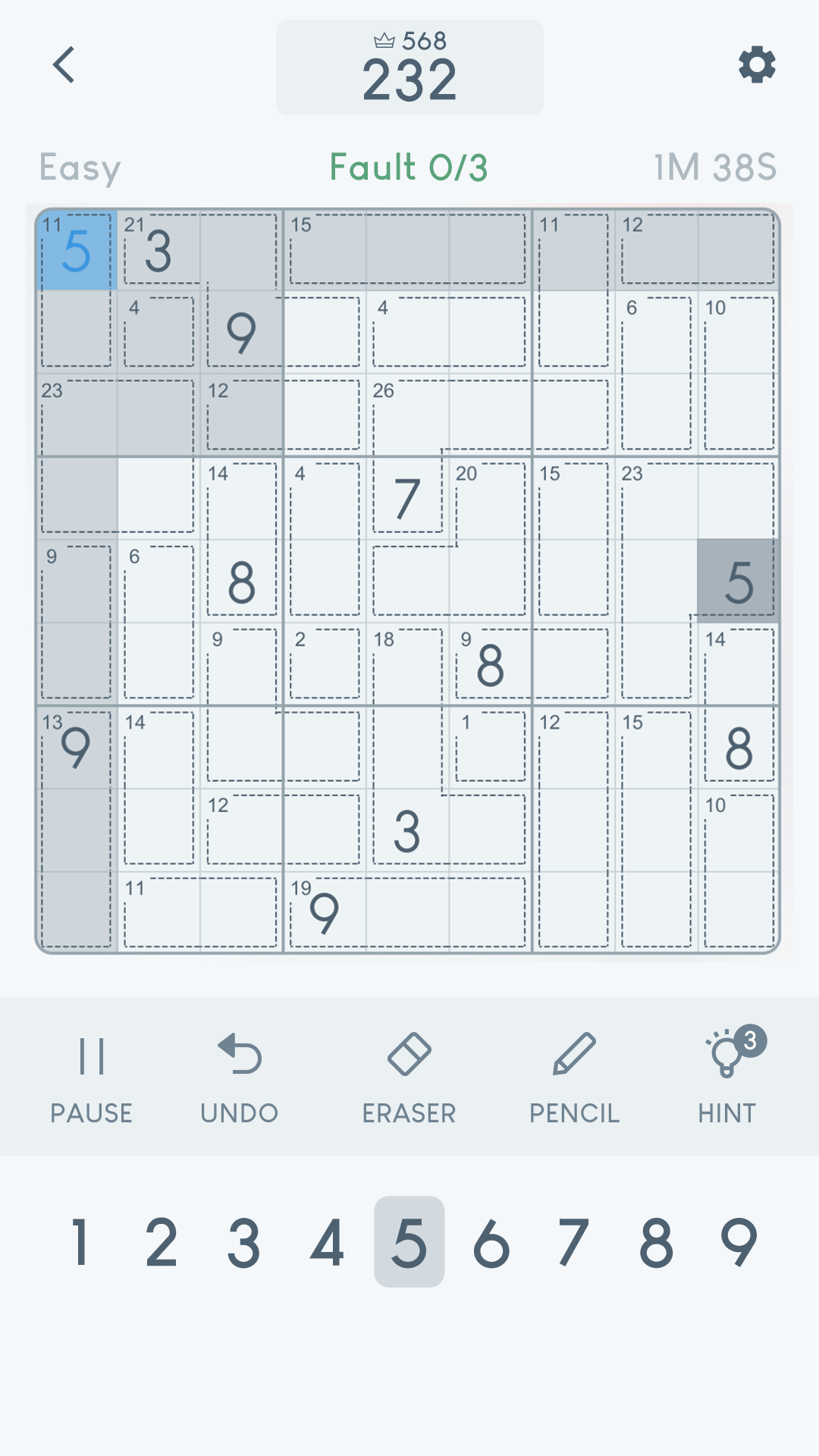Select the cell containing 7 in the grid
The image size is (819, 1456).
click(x=407, y=498)
